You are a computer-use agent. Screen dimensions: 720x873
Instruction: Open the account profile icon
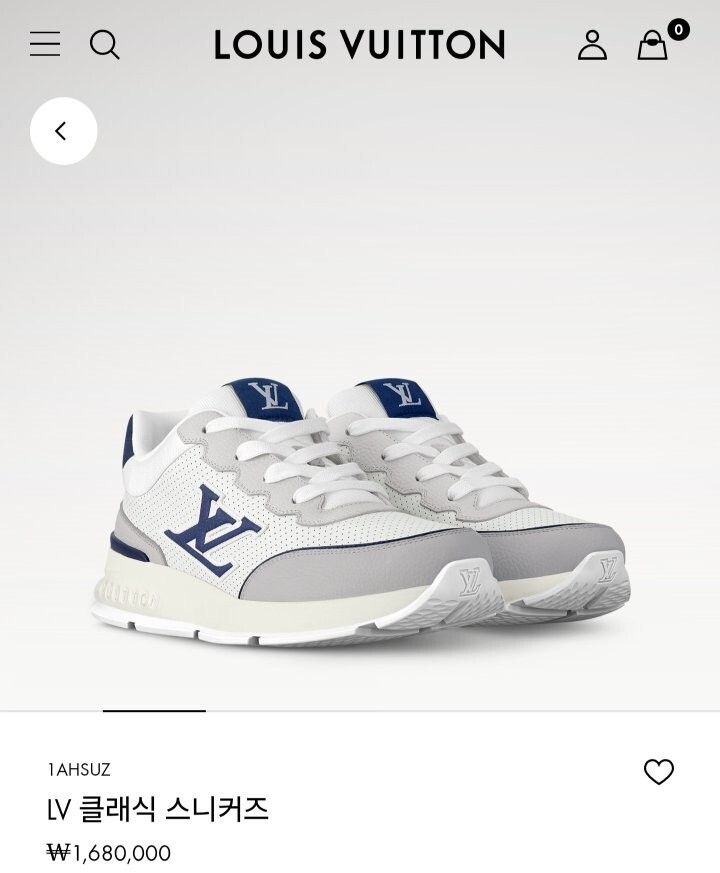pyautogui.click(x=592, y=44)
